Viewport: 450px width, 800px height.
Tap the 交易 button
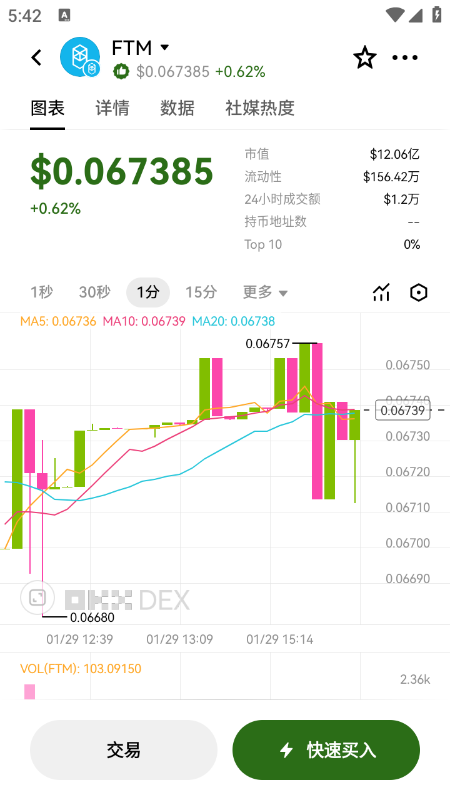point(123,750)
